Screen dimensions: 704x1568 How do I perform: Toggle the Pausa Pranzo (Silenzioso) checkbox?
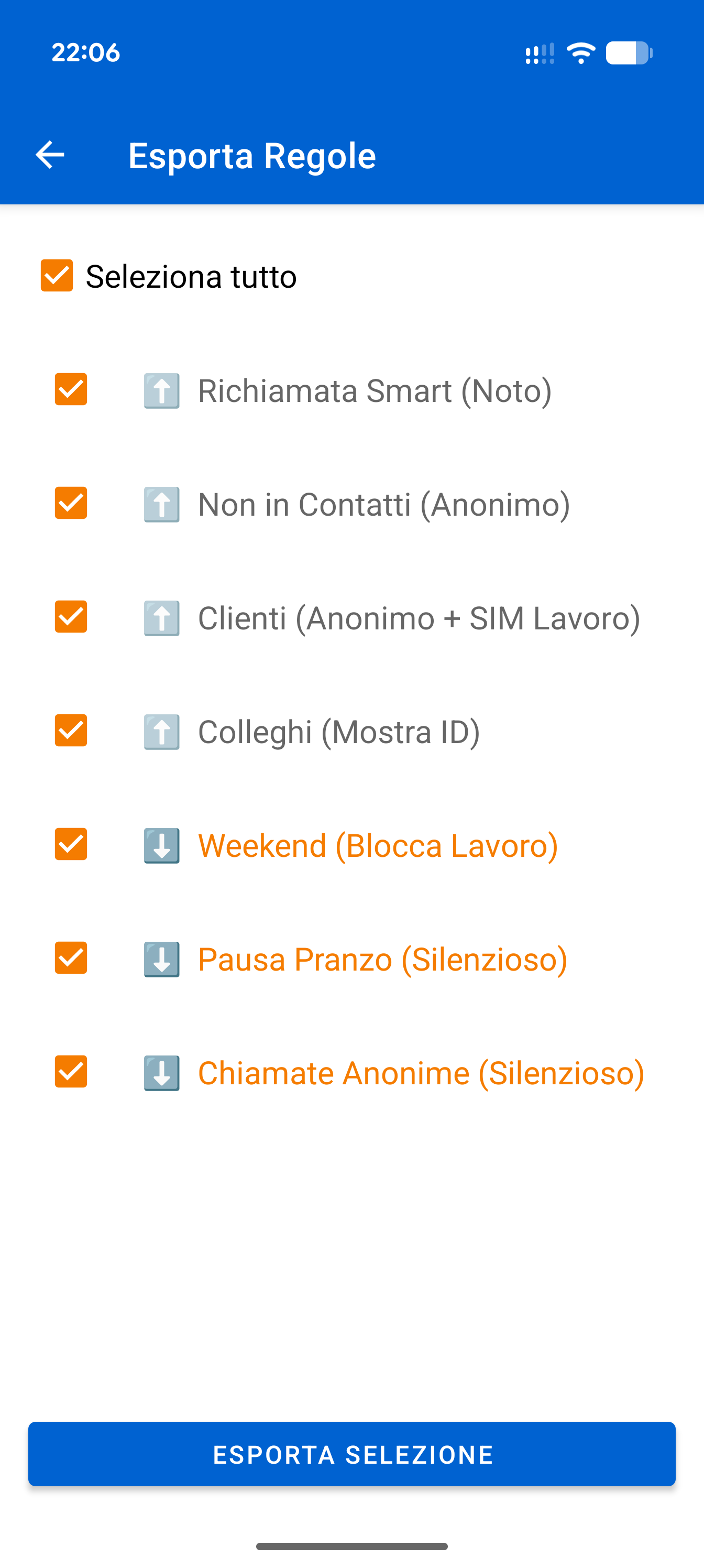coord(71,960)
